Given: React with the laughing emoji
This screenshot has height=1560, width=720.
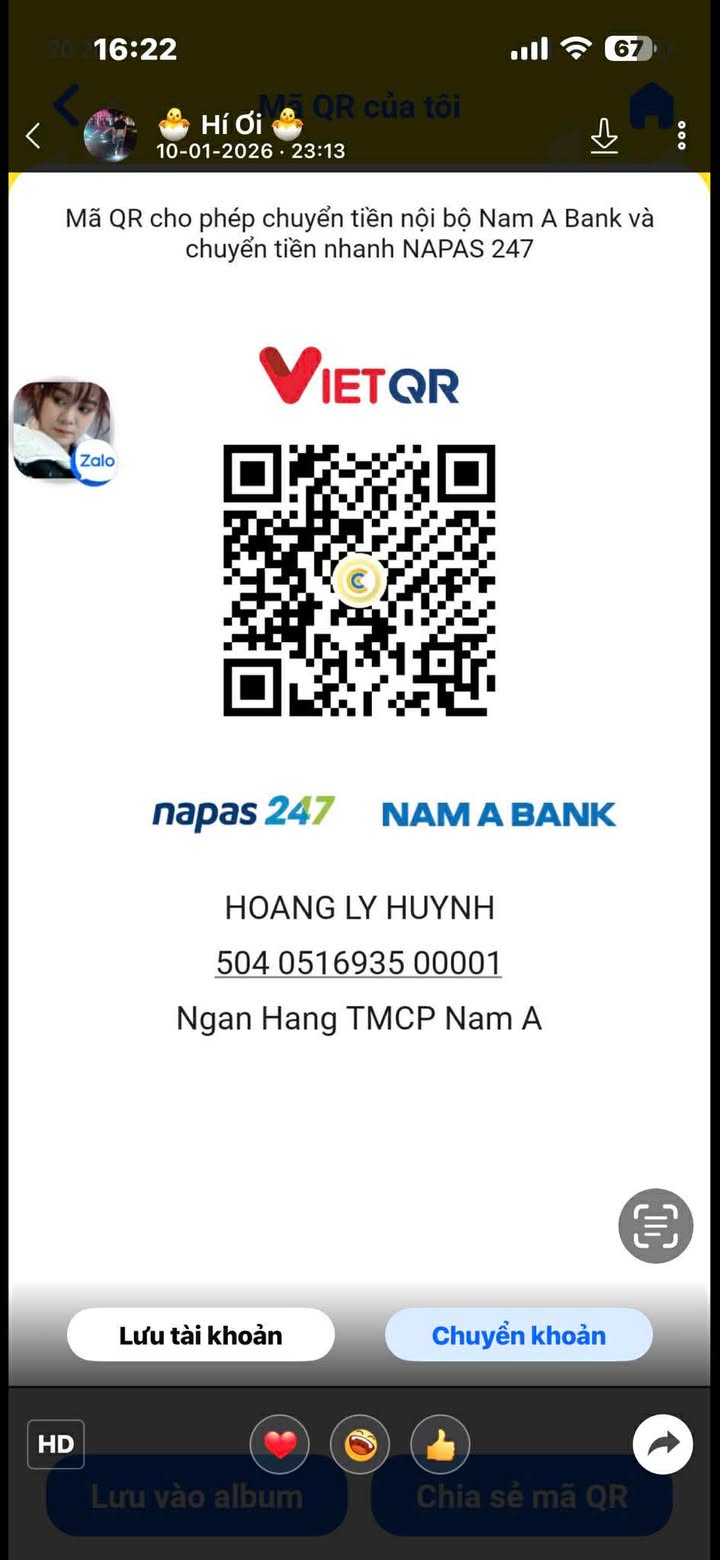Looking at the screenshot, I should click(x=360, y=1445).
